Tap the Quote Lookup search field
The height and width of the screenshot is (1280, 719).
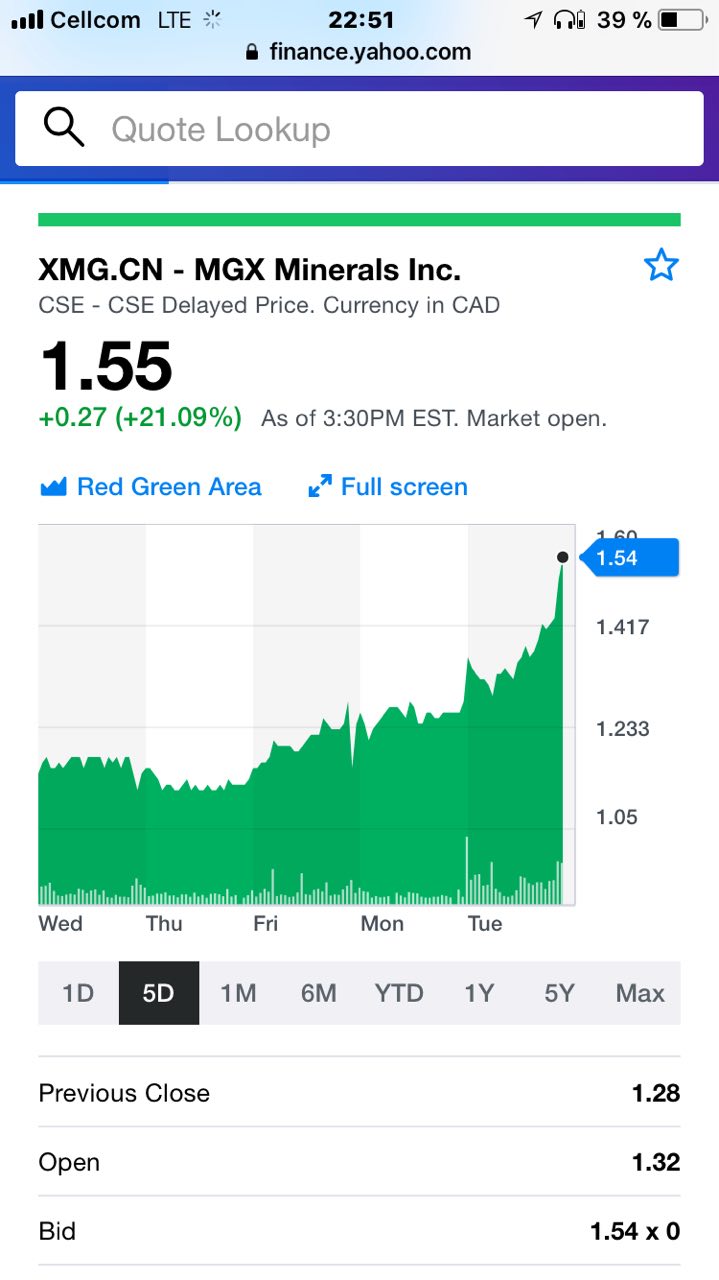pos(359,129)
